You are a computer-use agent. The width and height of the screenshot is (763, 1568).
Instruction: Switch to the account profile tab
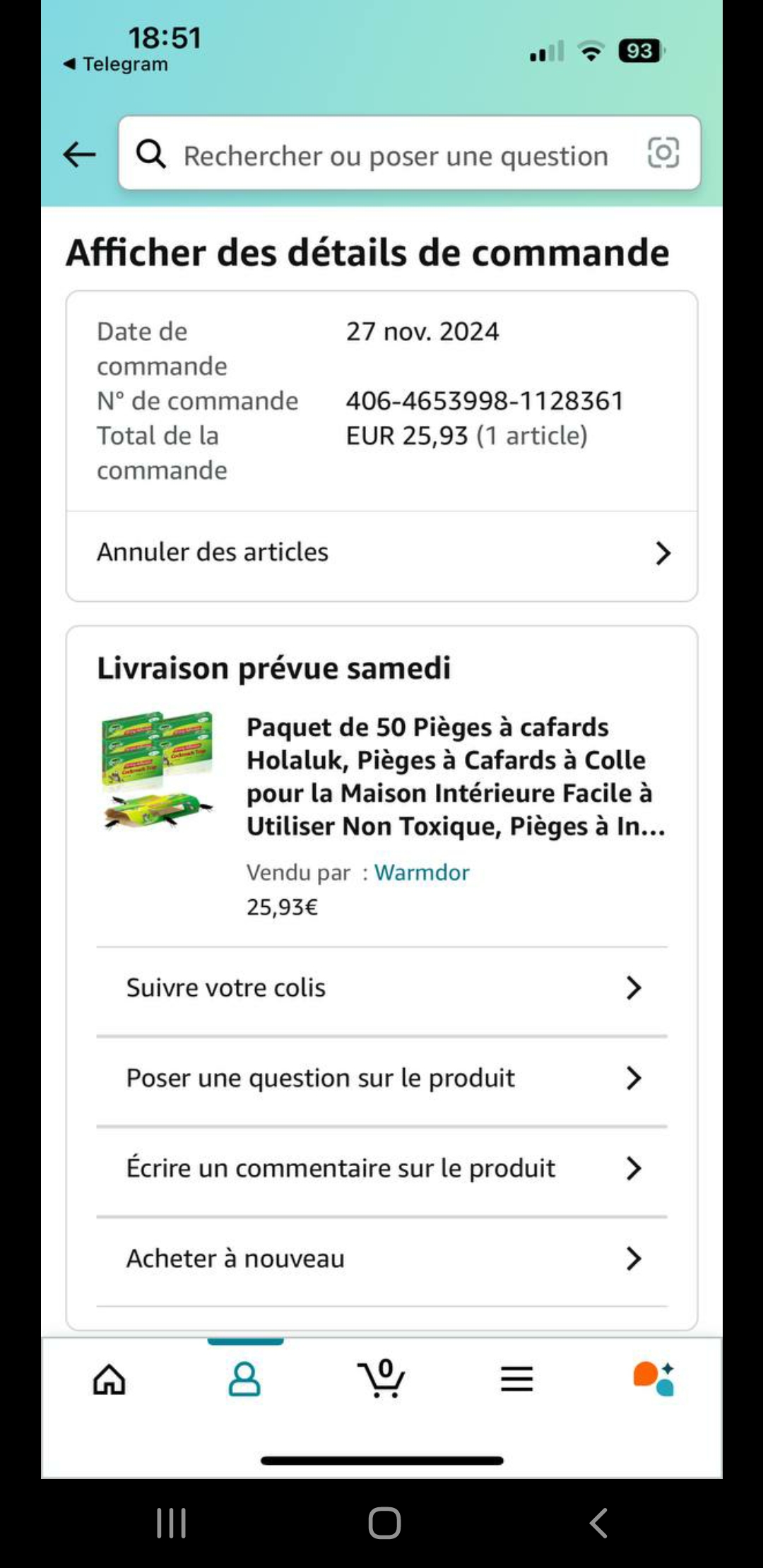click(244, 1379)
